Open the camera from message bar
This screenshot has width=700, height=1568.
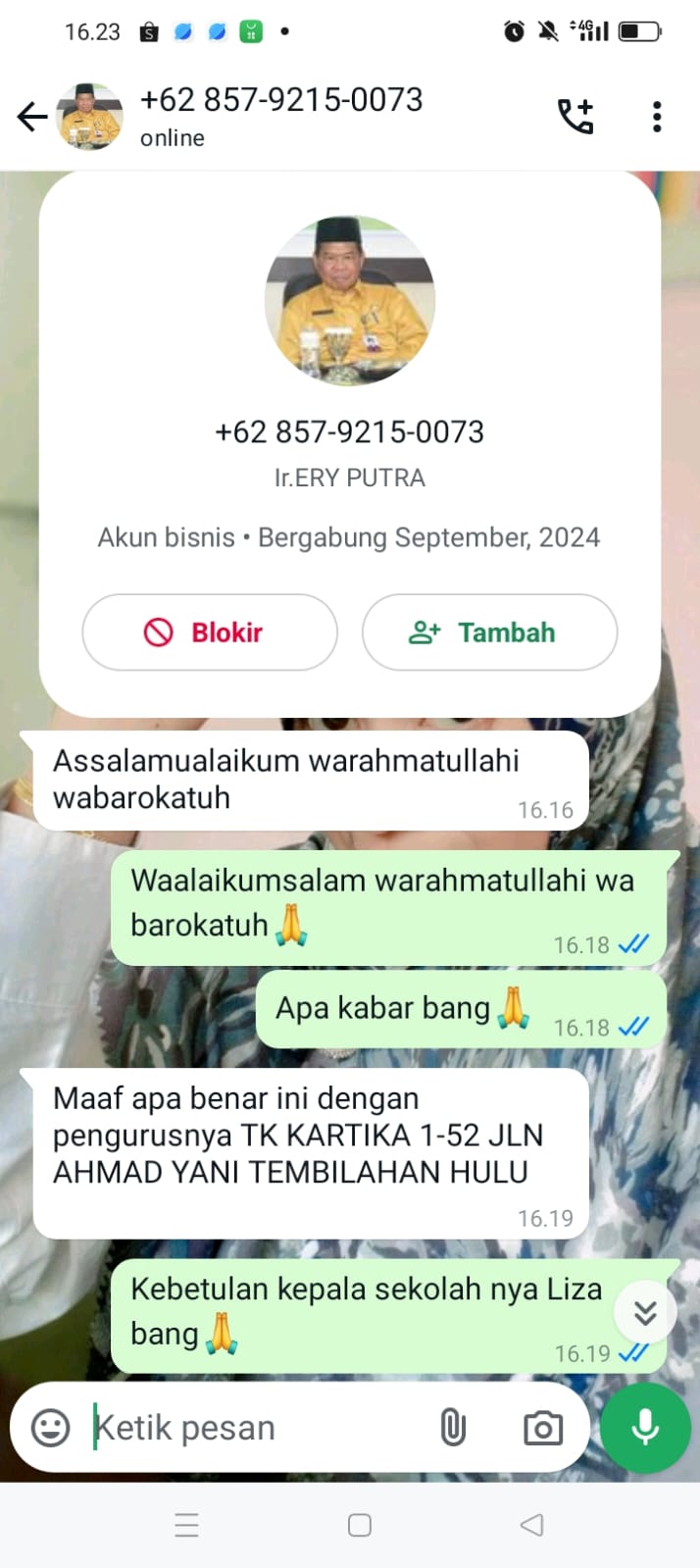coord(542,1428)
